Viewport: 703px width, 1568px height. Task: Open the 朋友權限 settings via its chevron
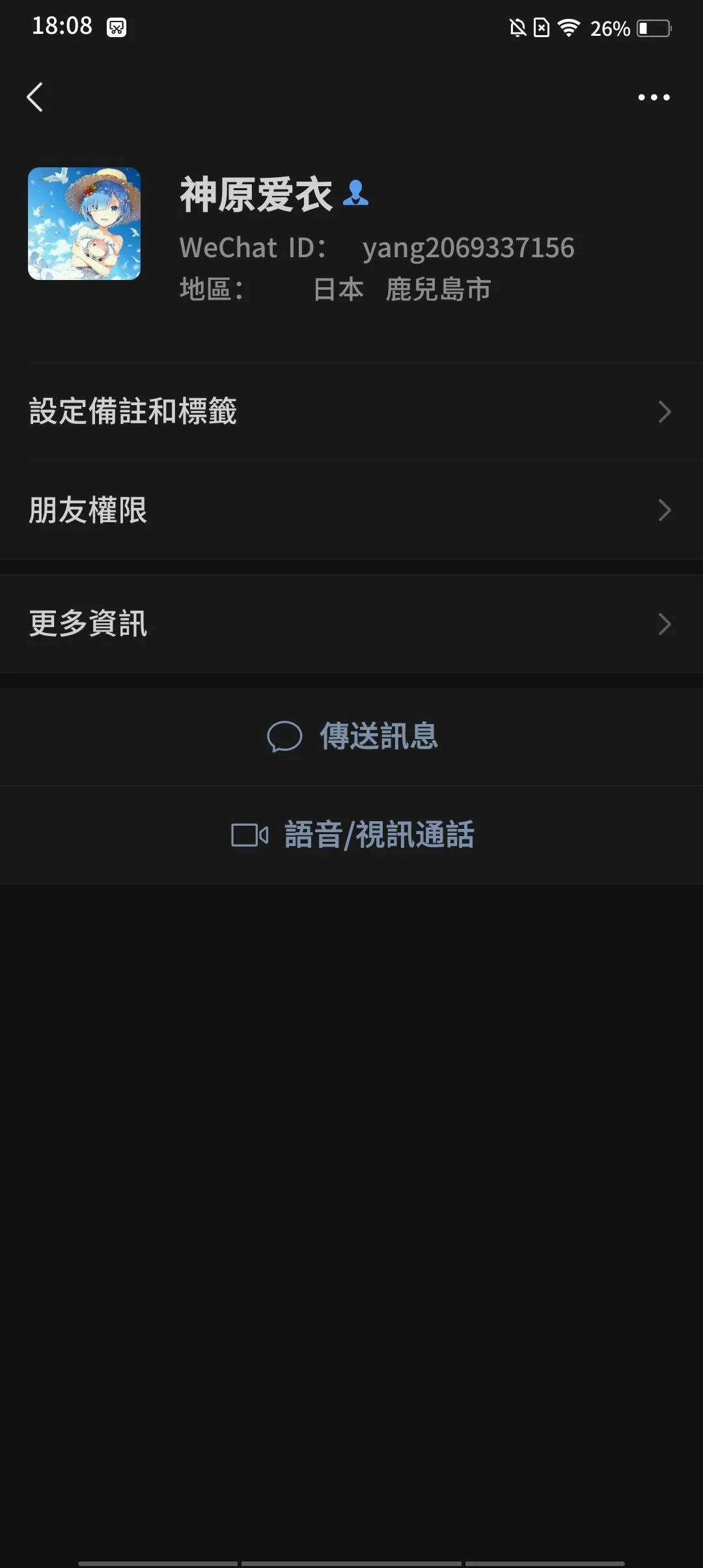665,511
